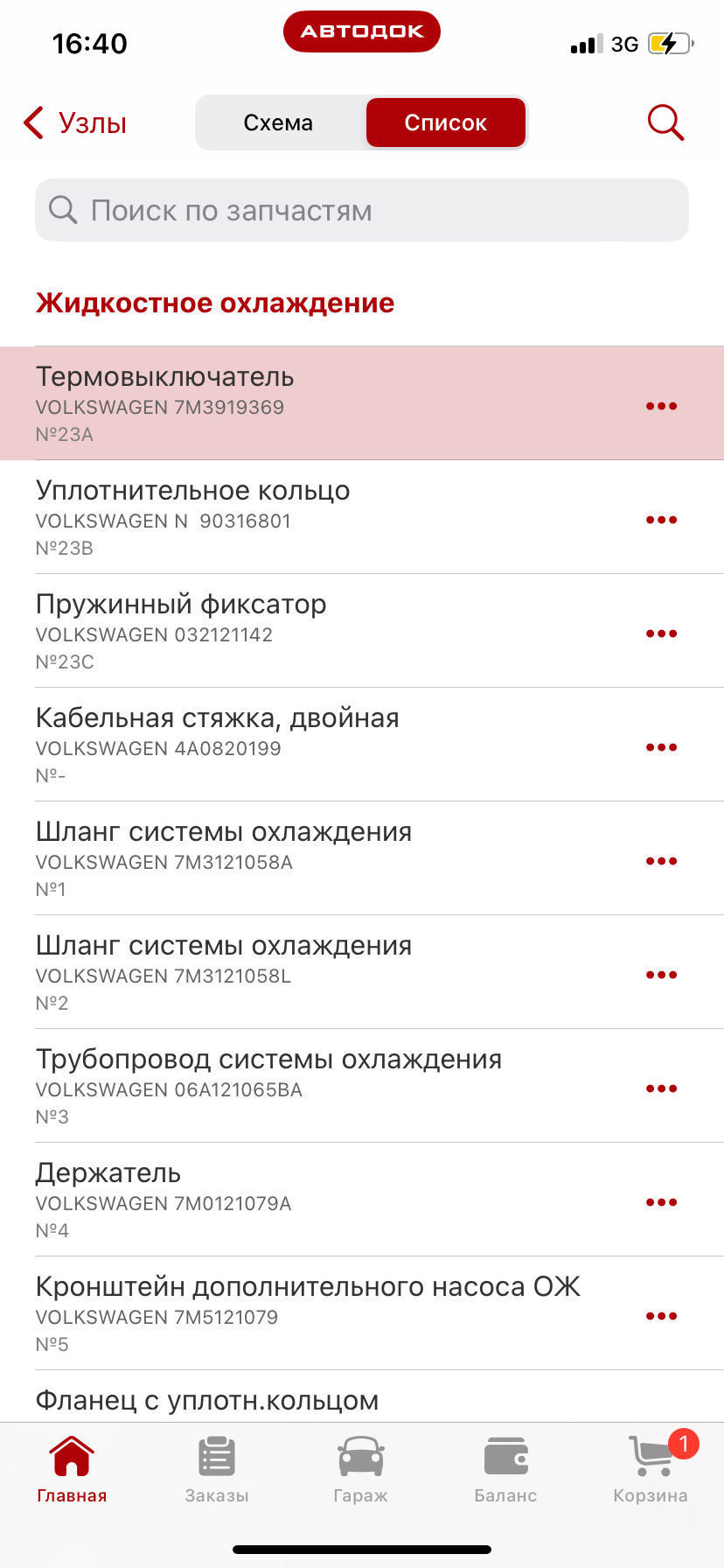724x1568 pixels.
Task: Show options for Держатель
Action: pos(661,1202)
